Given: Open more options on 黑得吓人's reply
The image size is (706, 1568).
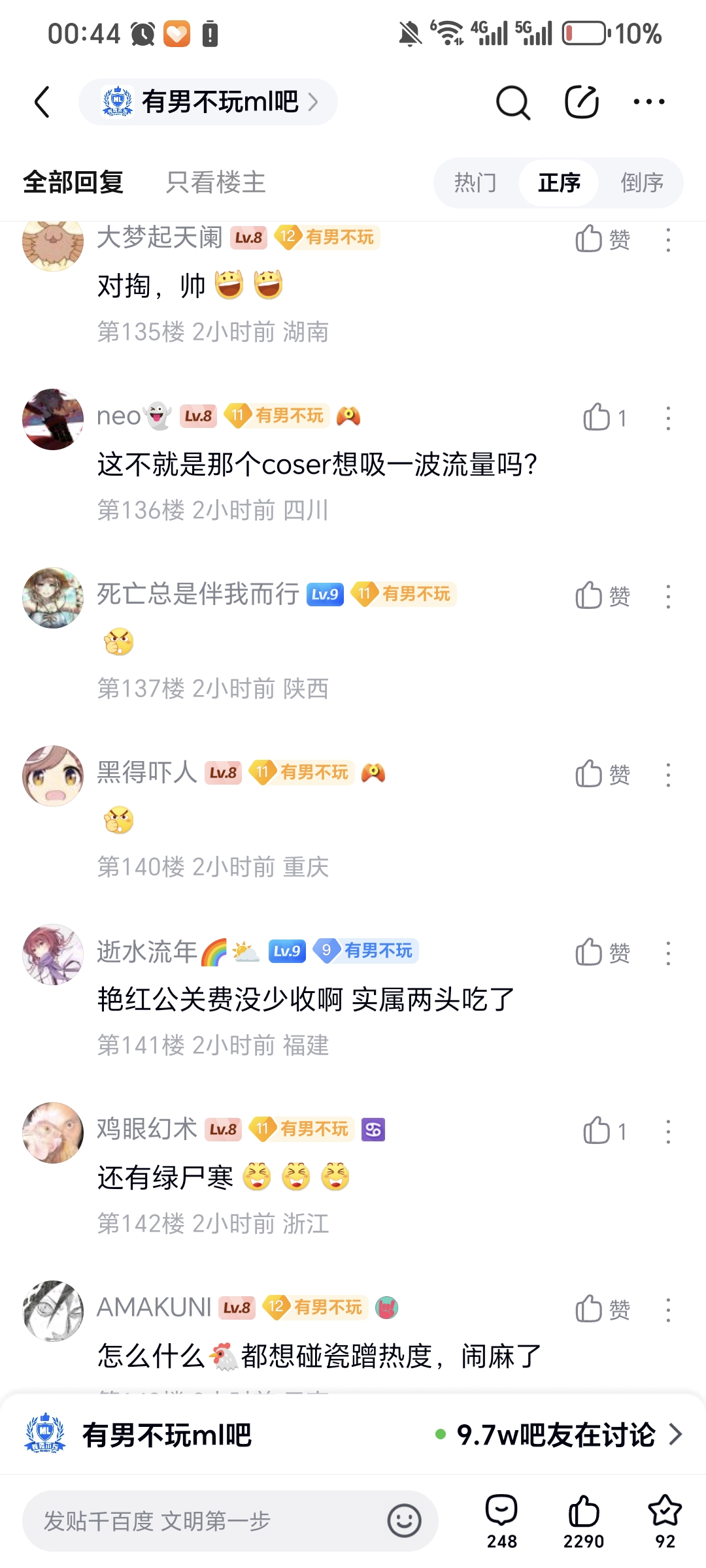Looking at the screenshot, I should pos(668,775).
